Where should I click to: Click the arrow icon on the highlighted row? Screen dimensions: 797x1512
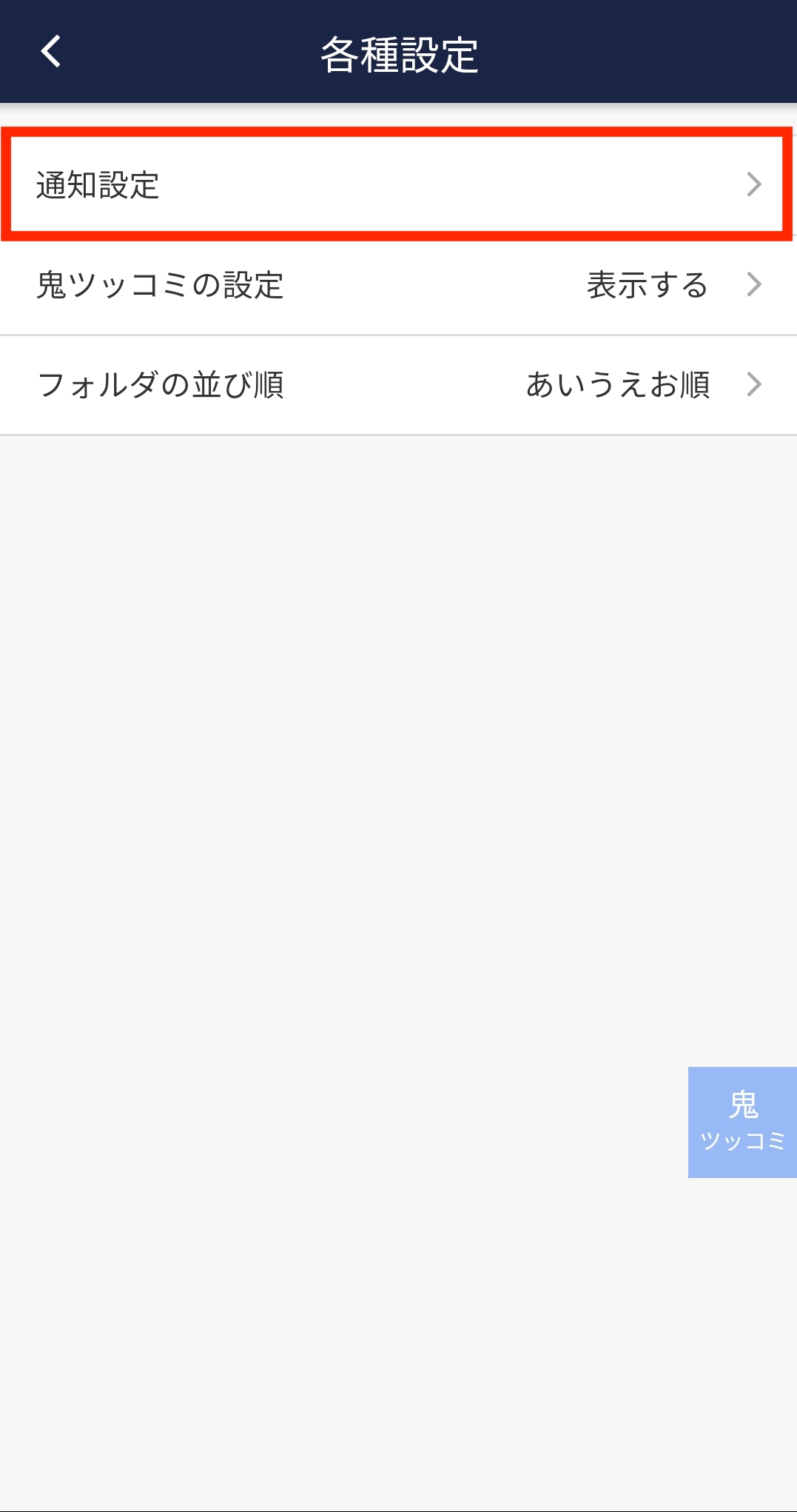pyautogui.click(x=755, y=184)
